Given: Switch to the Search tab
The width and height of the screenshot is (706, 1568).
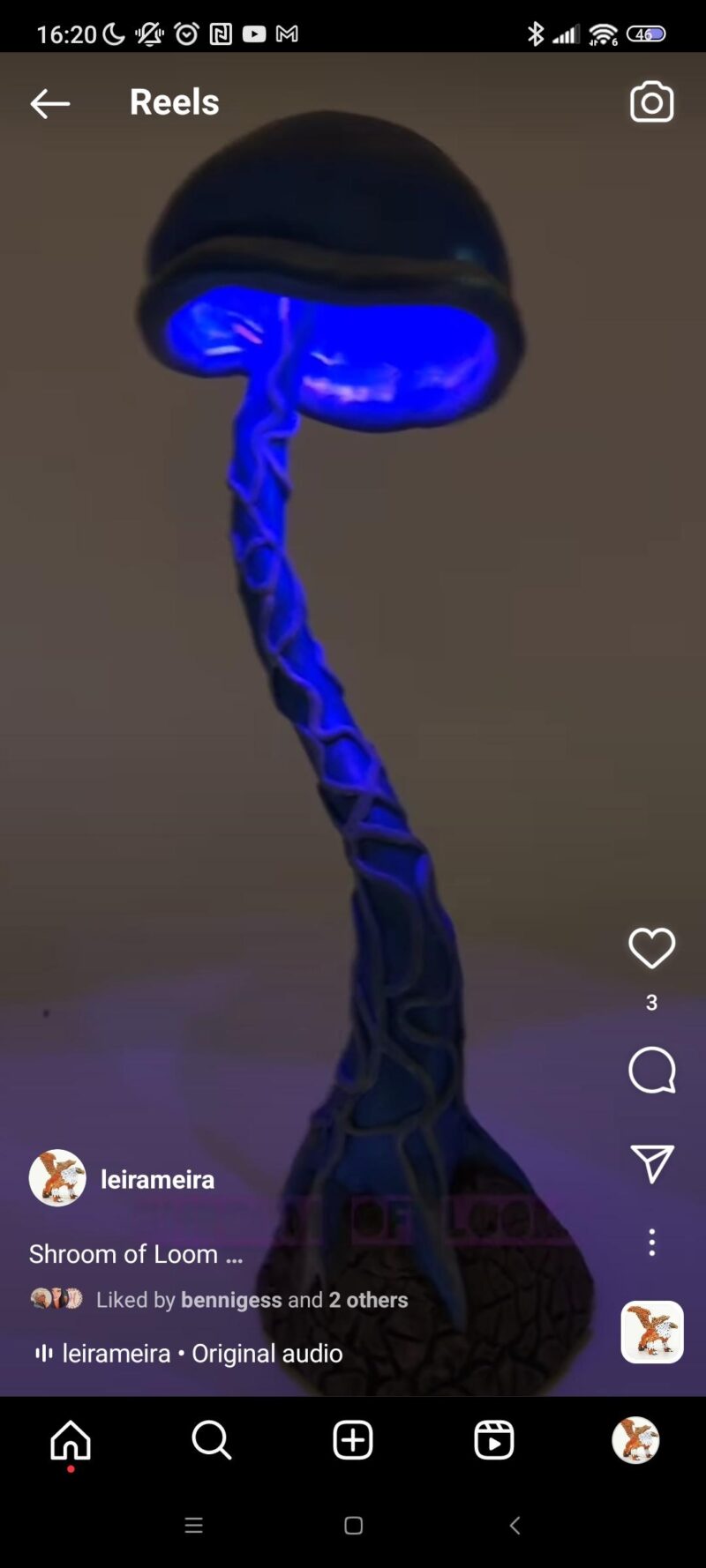Looking at the screenshot, I should tap(212, 1440).
